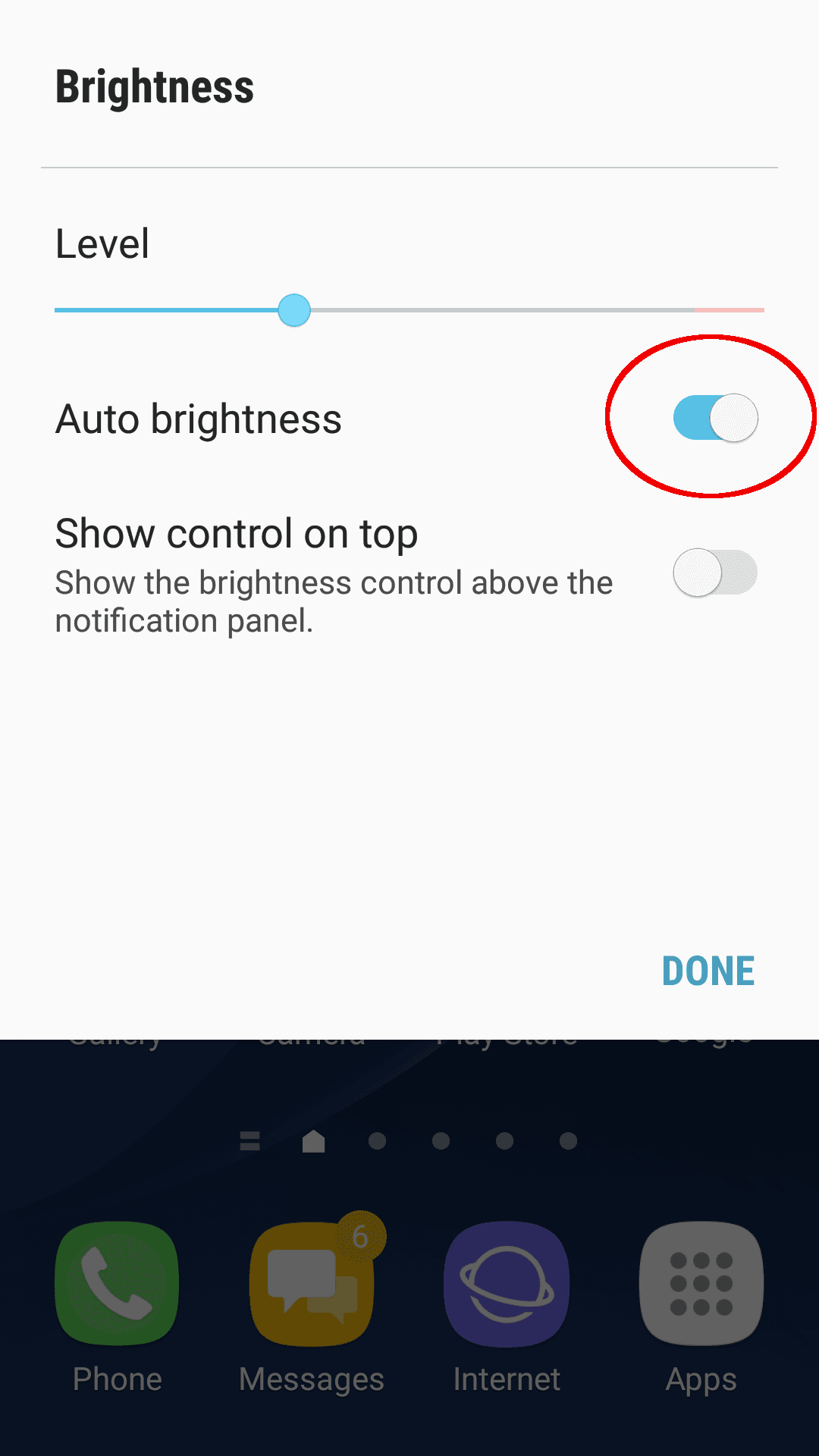This screenshot has height=1456, width=819.
Task: Turn off the Auto brightness switch
Action: tap(715, 418)
